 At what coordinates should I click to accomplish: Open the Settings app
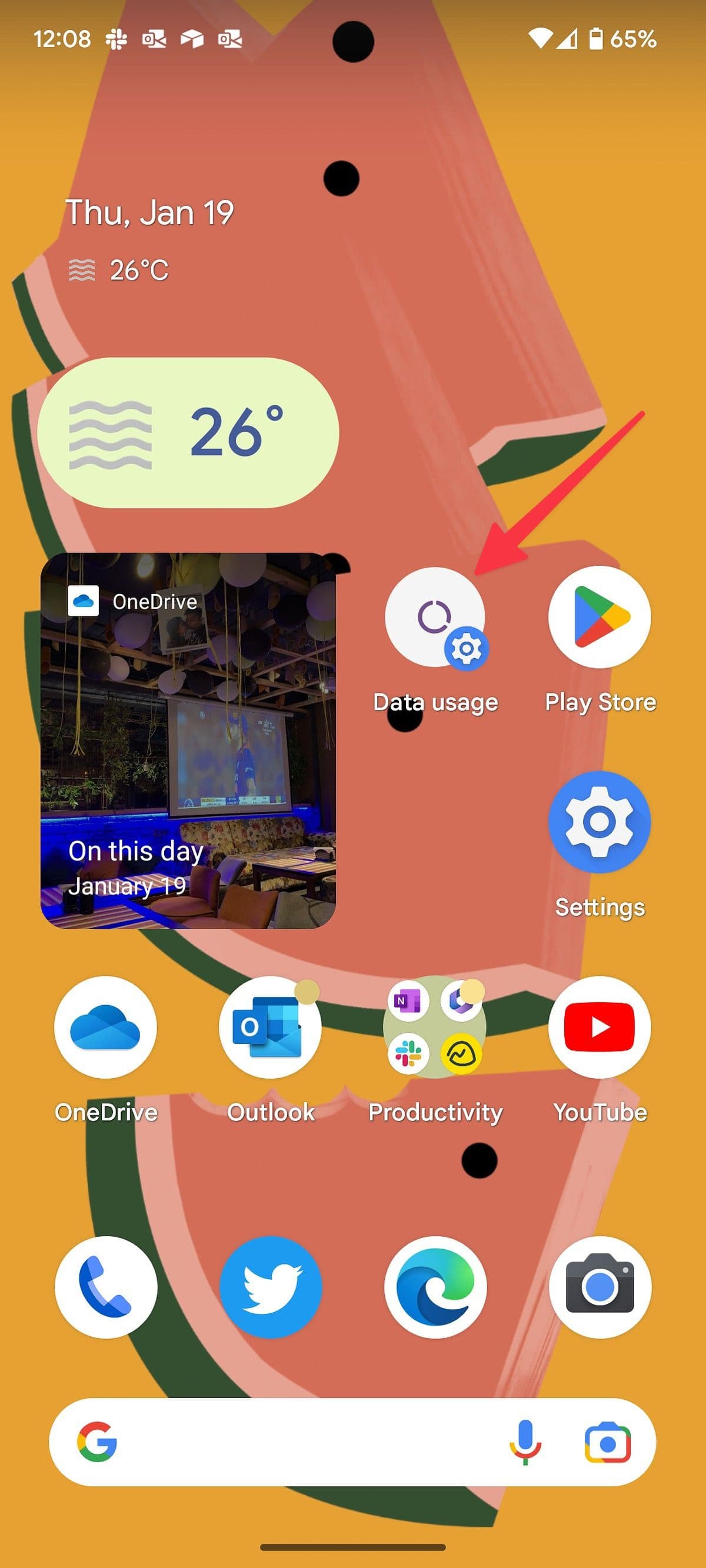coord(600,822)
